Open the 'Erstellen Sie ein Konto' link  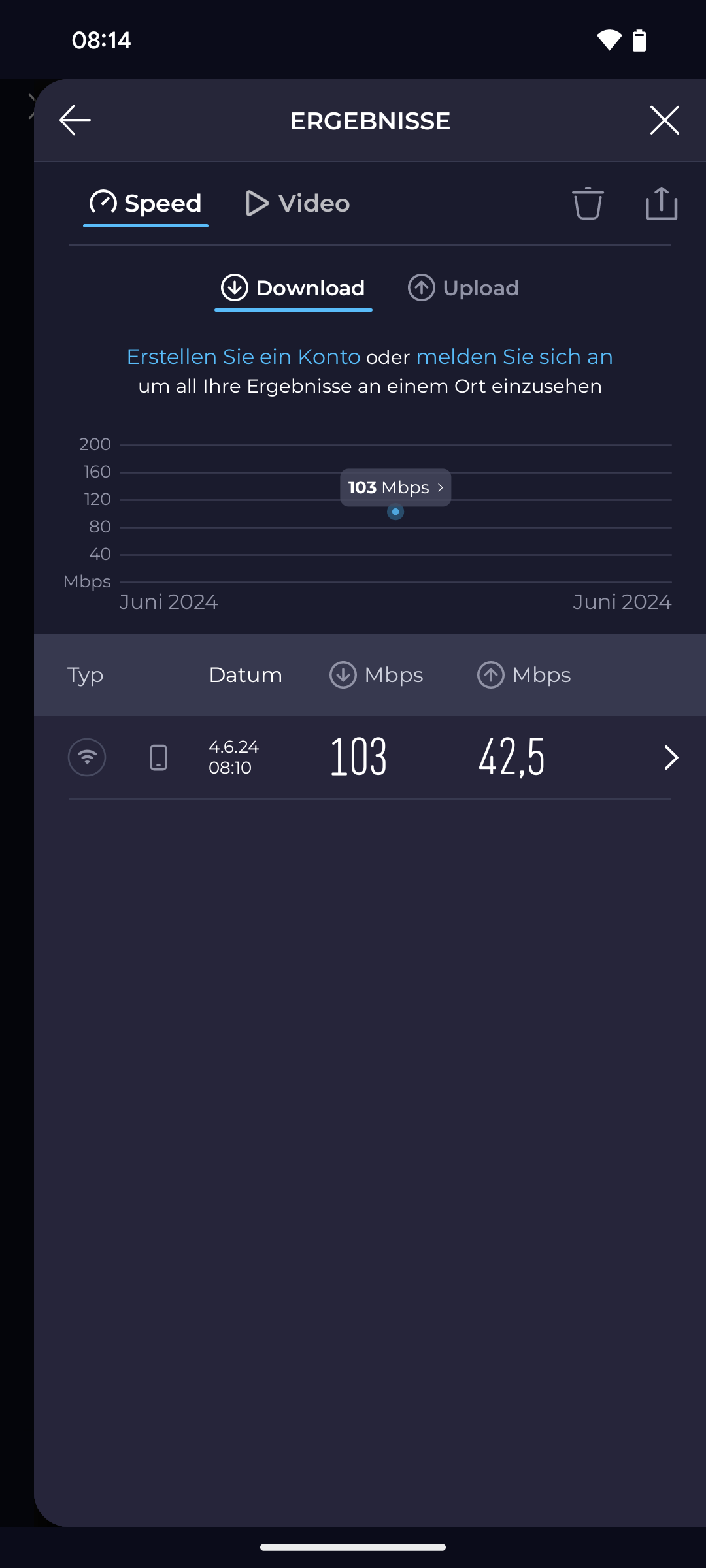(243, 357)
